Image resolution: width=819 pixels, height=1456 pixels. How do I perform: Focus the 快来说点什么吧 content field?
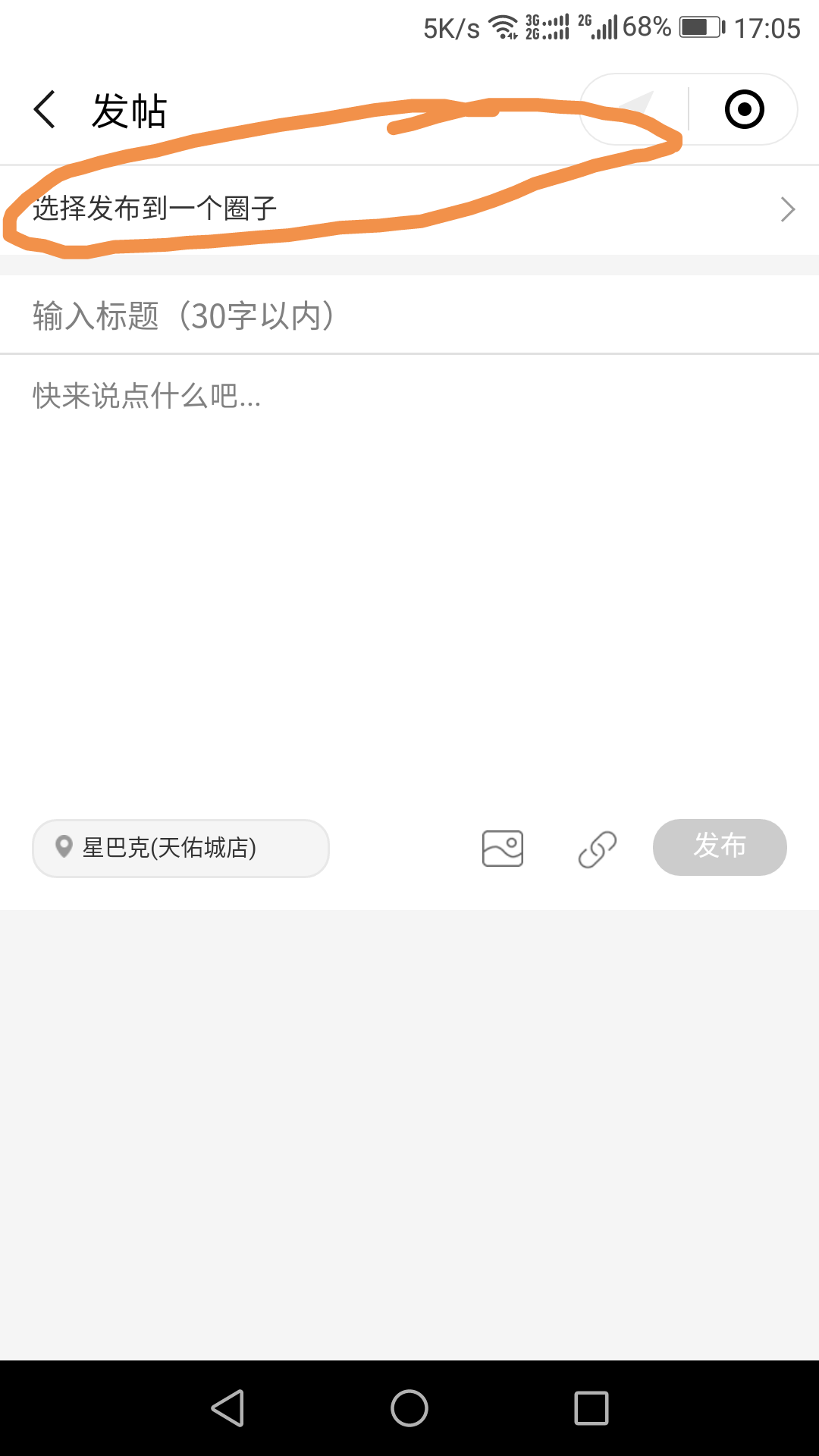tap(409, 576)
